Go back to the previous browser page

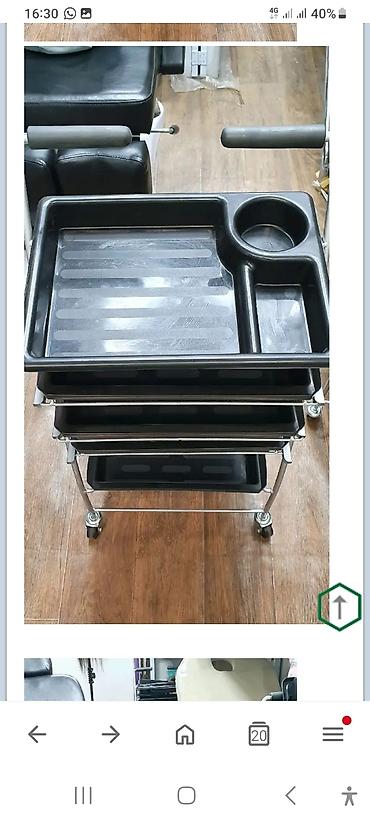tap(37, 734)
